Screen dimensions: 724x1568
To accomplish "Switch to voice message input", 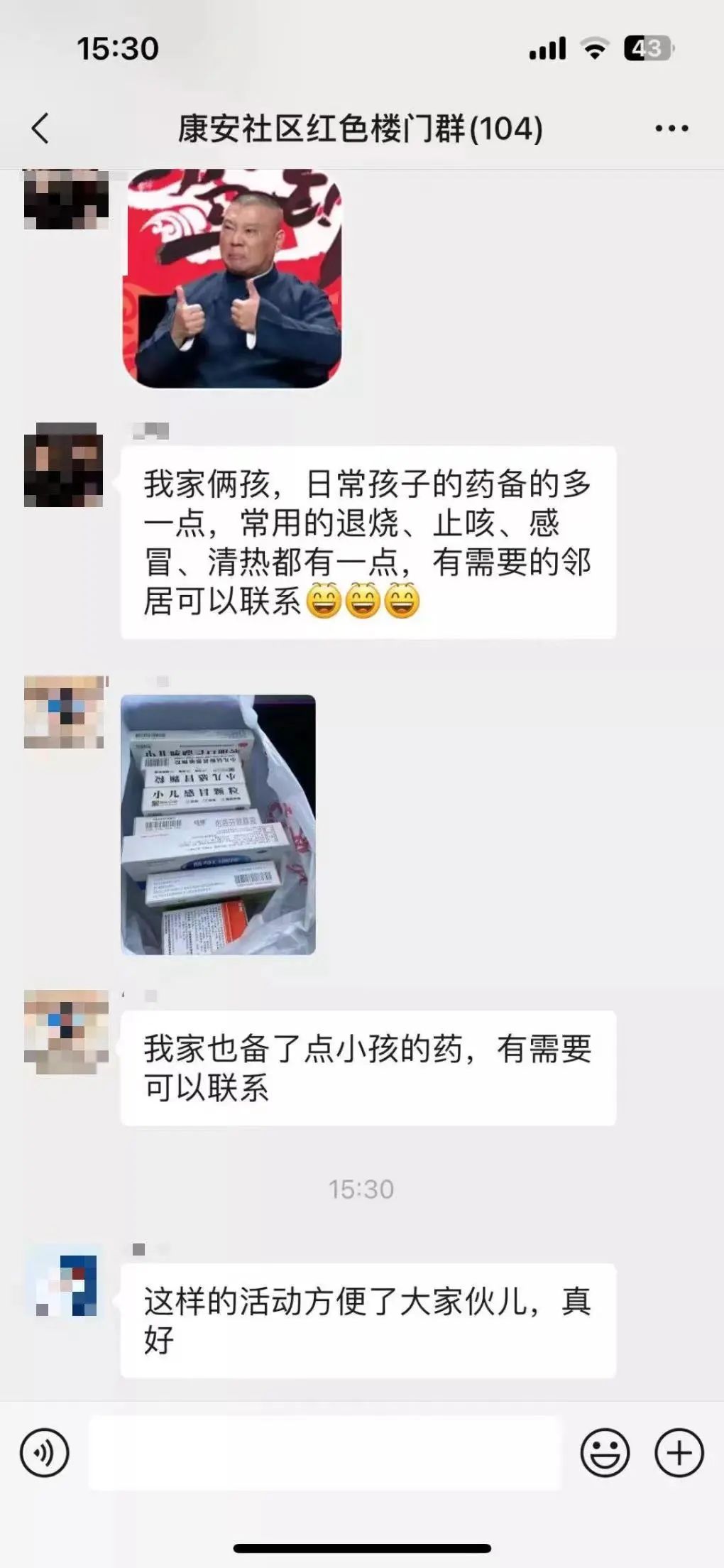I will tap(45, 1452).
